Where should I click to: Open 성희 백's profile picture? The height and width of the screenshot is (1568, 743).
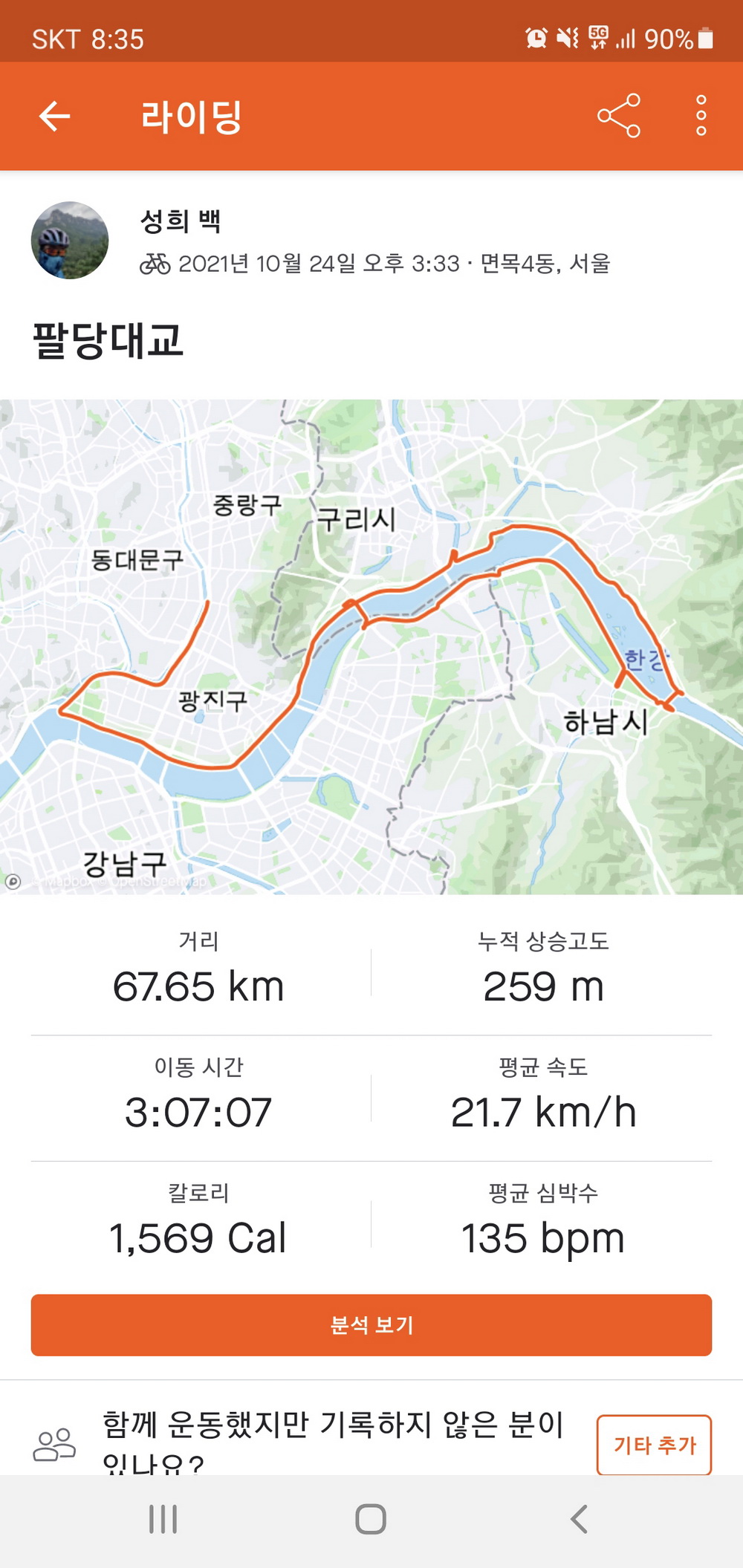[x=70, y=241]
